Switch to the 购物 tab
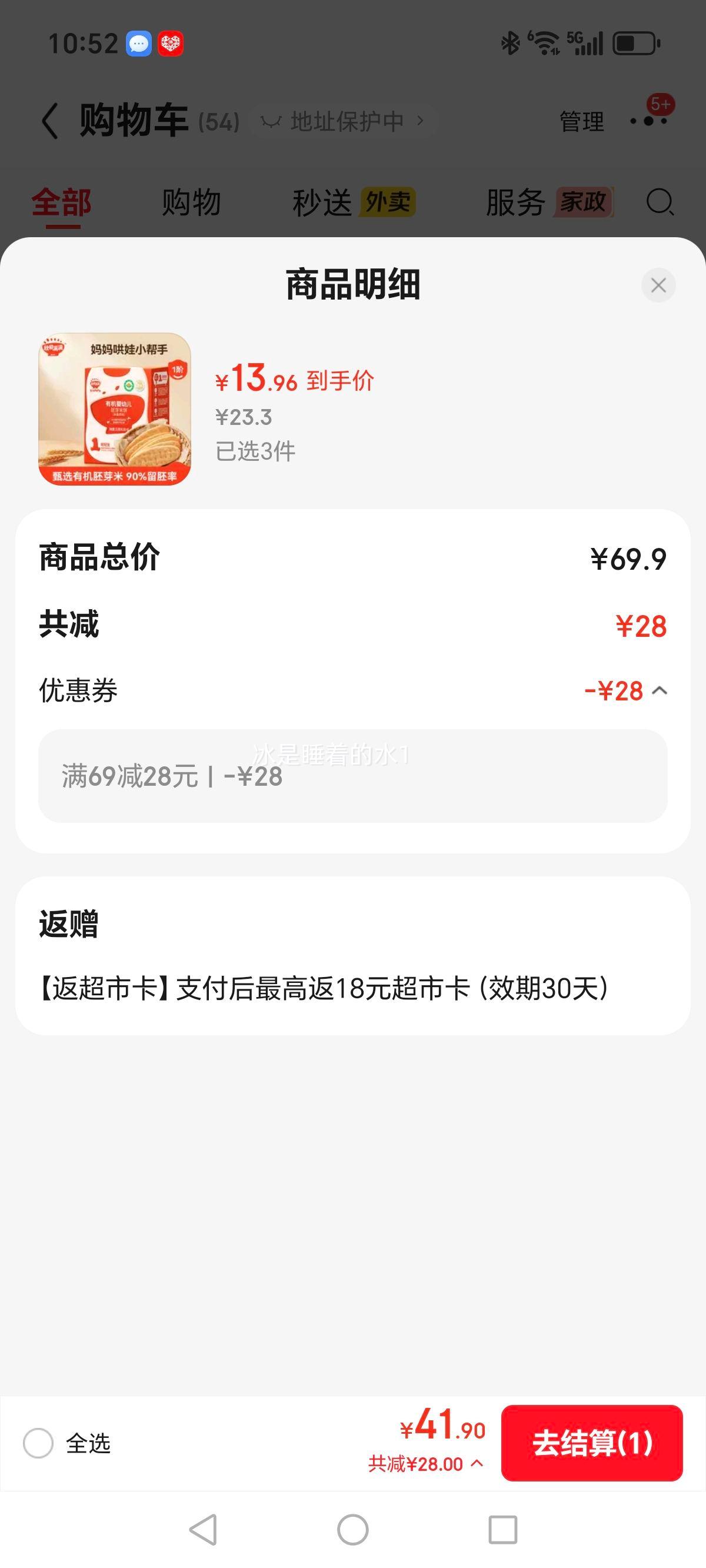The width and height of the screenshot is (706, 1568). [x=191, y=201]
